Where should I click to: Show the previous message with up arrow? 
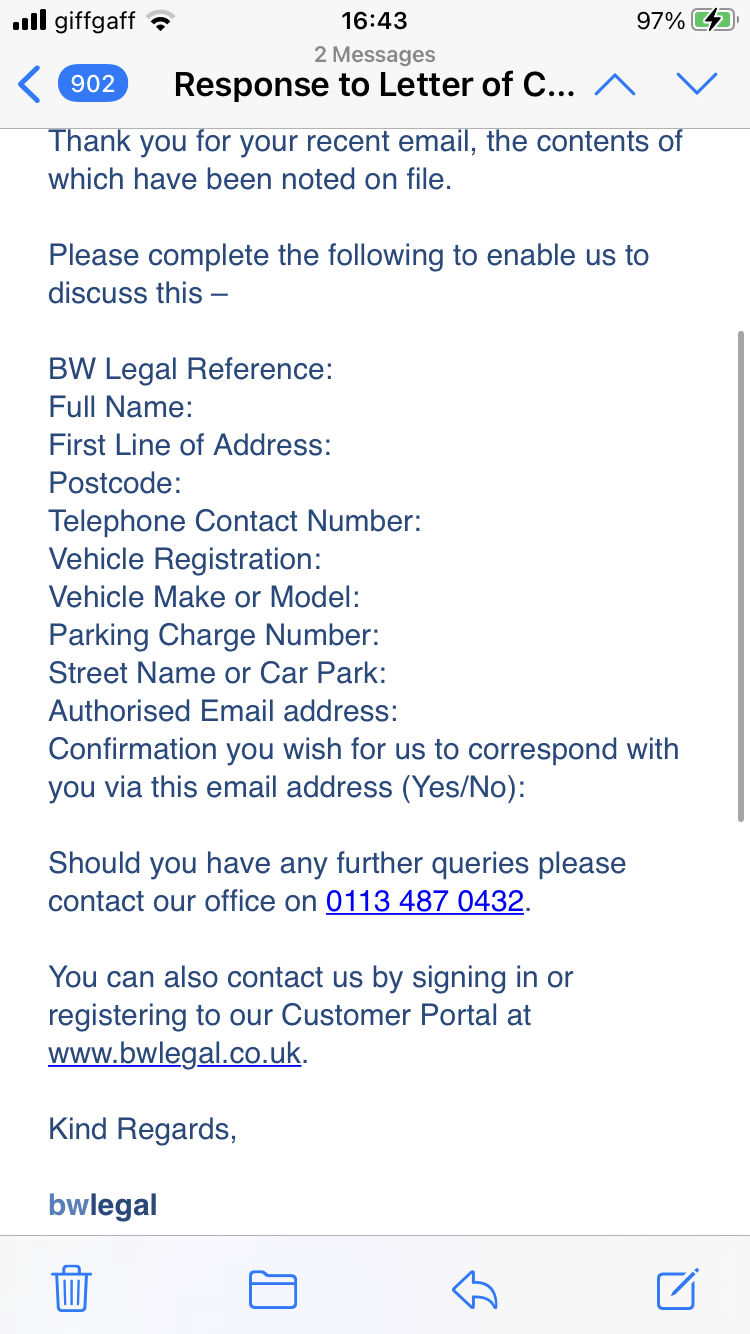tap(615, 85)
